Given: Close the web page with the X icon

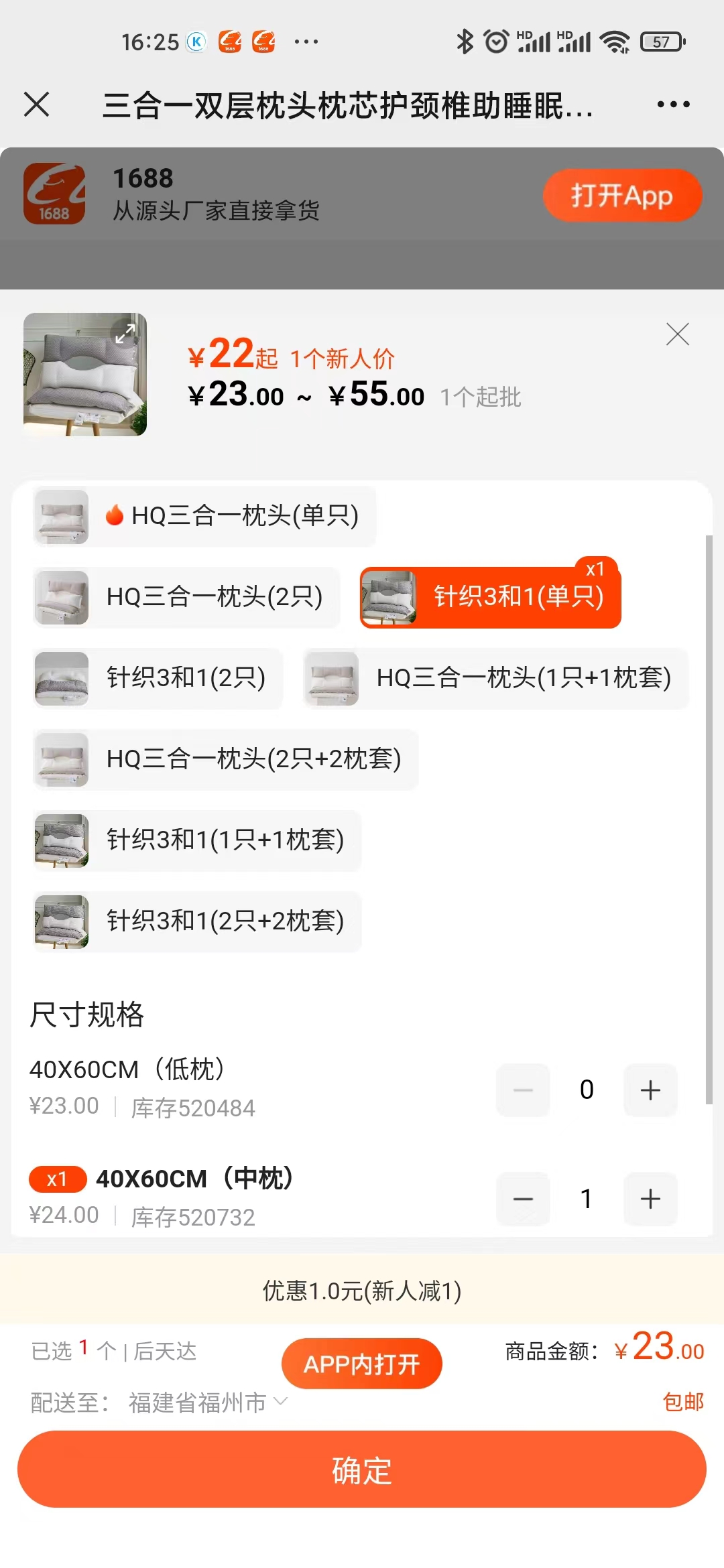Looking at the screenshot, I should tap(37, 105).
